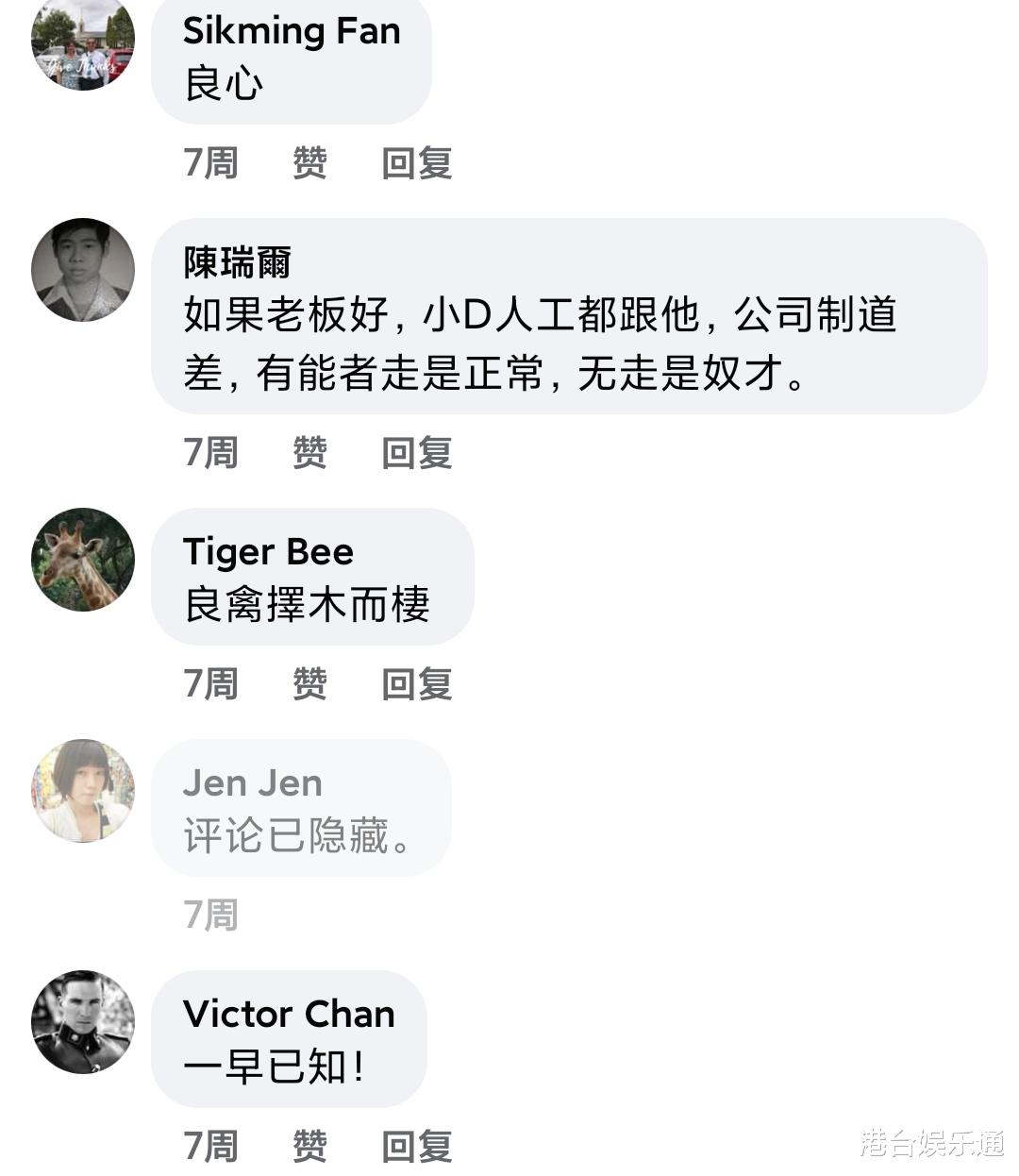Click Tiger Bee's username
Viewport: 1019px width, 1176px height.
coord(267,551)
